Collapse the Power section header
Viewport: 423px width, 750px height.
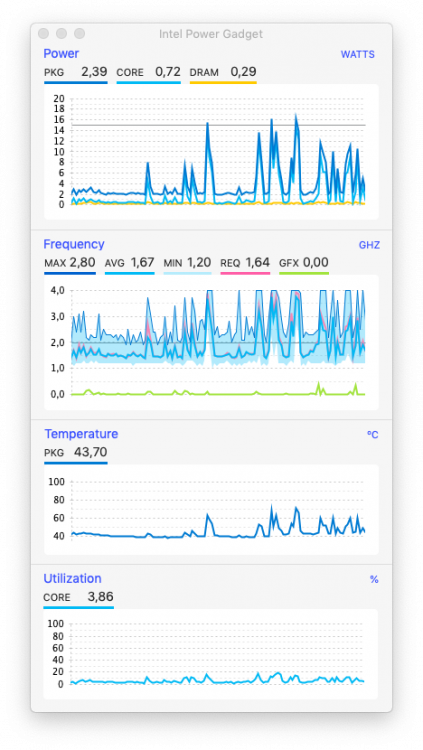coord(61,54)
